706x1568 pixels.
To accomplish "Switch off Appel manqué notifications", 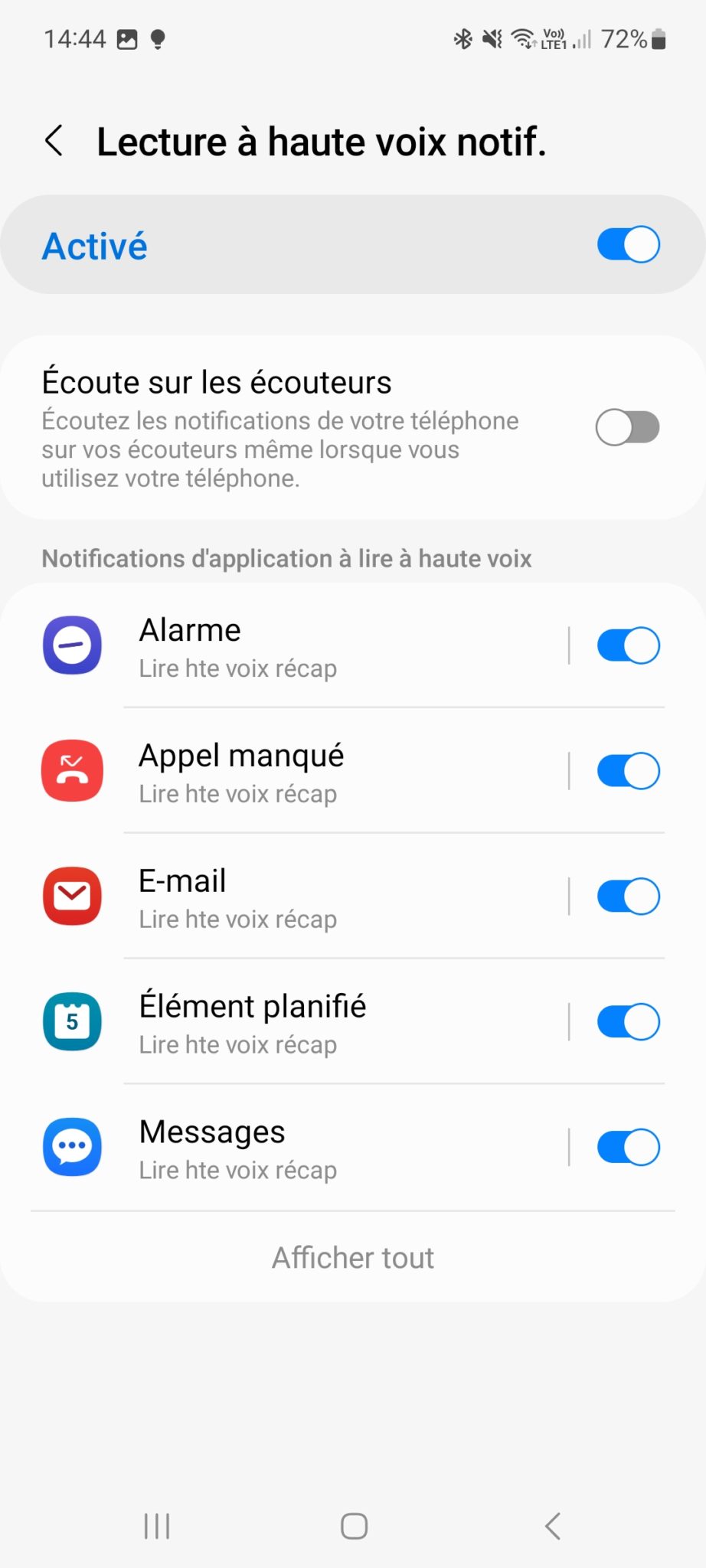I will pyautogui.click(x=628, y=772).
